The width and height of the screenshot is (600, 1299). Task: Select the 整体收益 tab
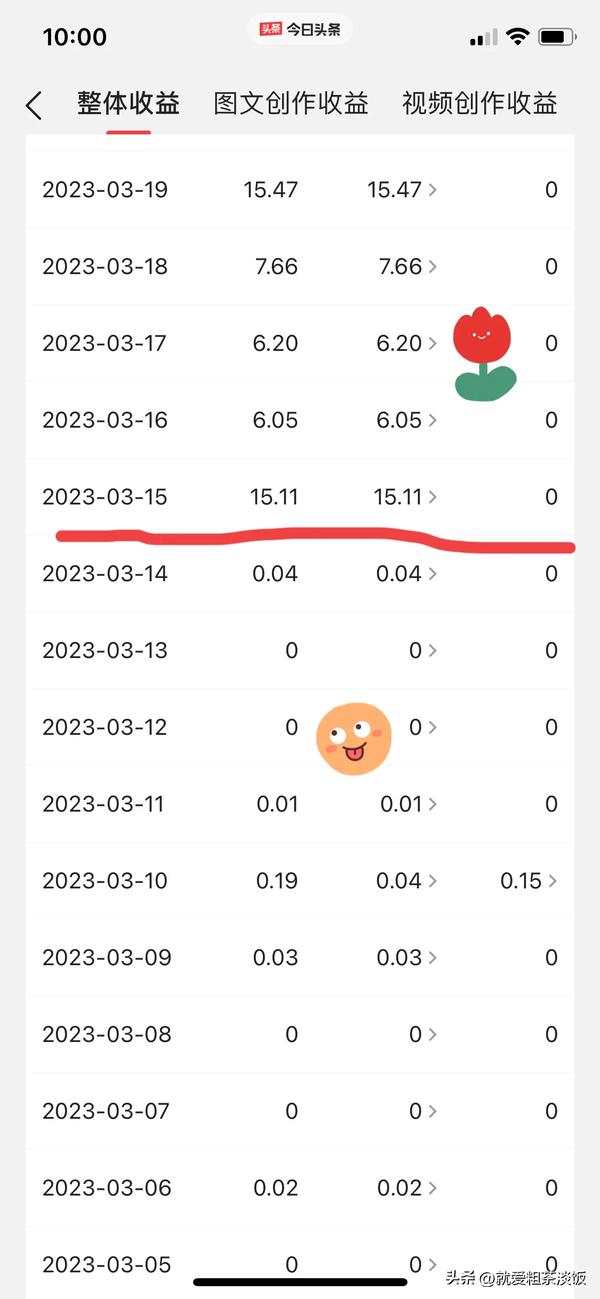128,103
